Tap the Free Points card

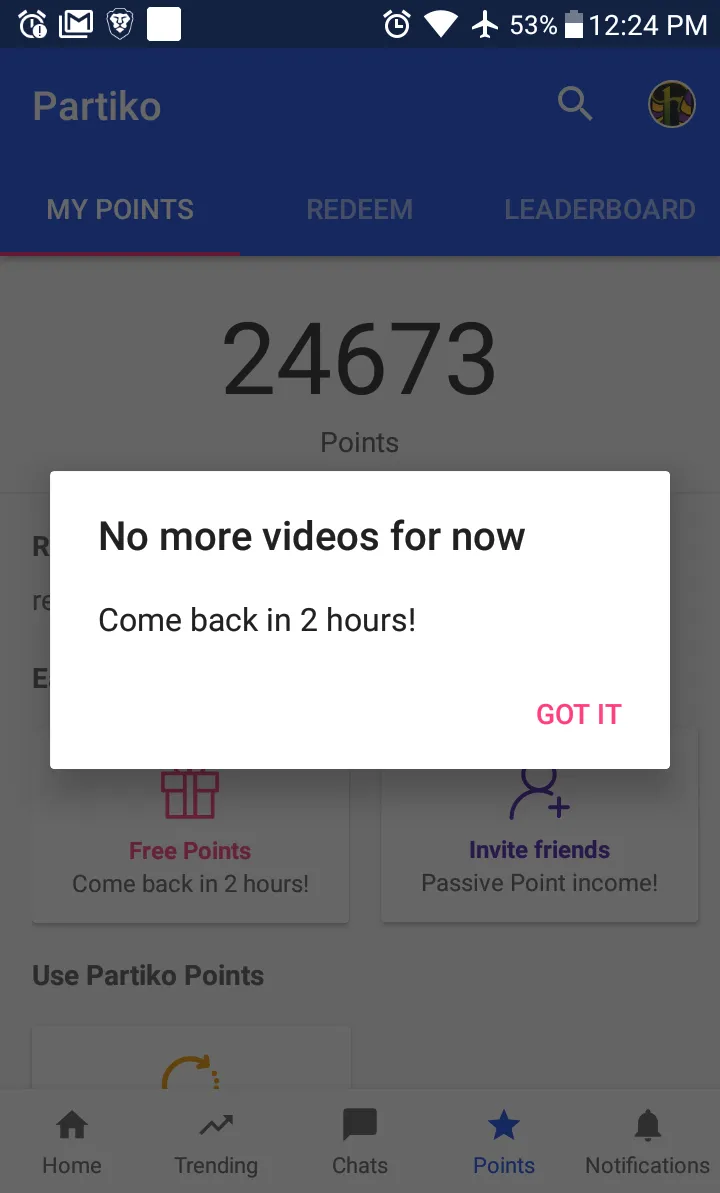(x=190, y=845)
